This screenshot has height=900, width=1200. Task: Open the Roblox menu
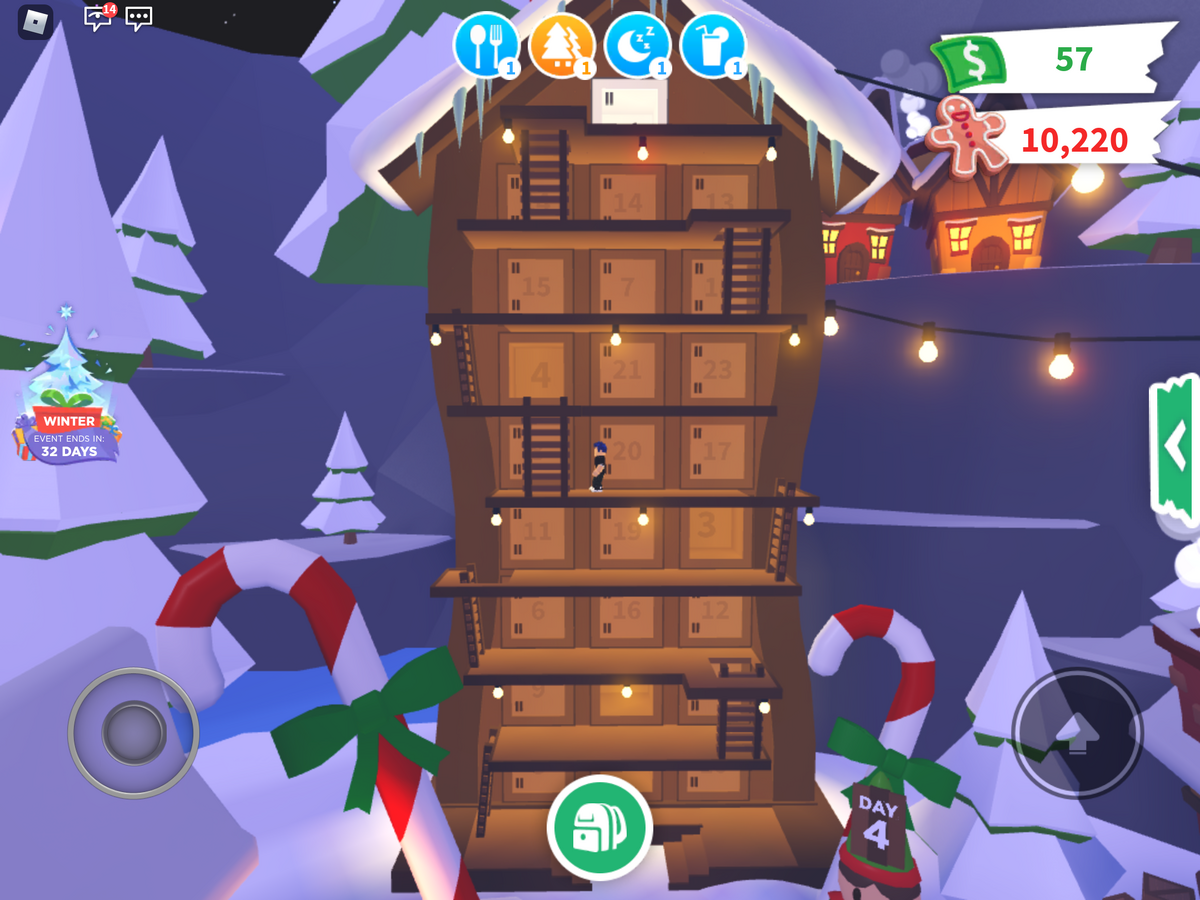35,22
